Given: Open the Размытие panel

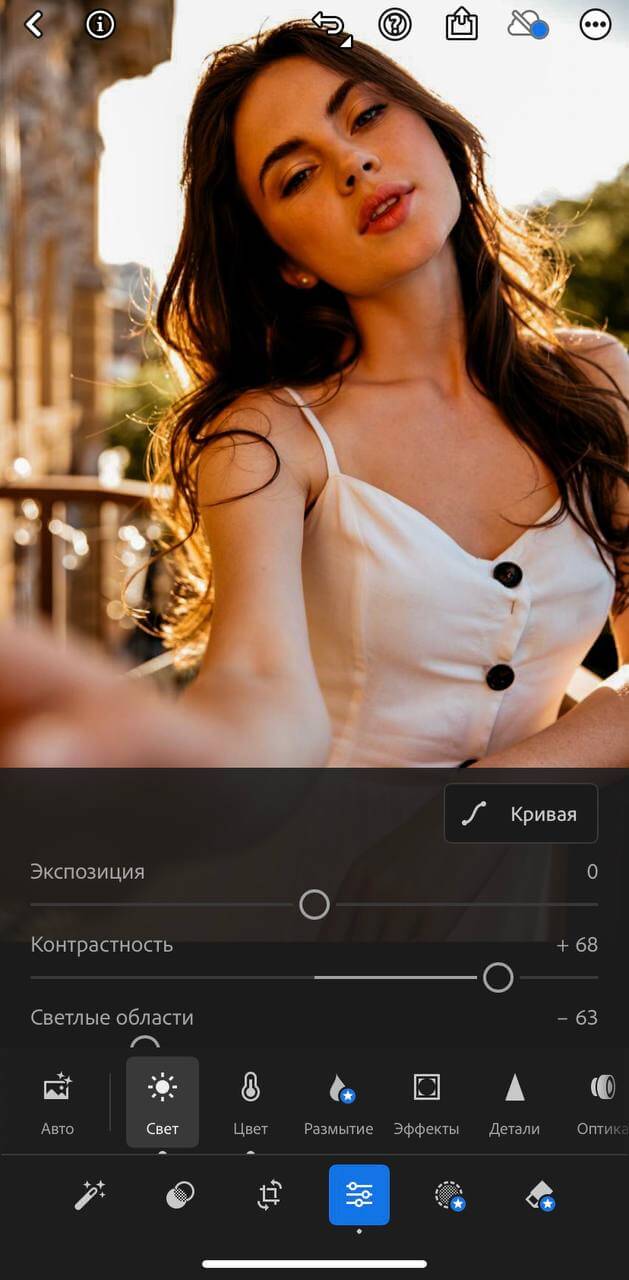Looking at the screenshot, I should tap(338, 1103).
